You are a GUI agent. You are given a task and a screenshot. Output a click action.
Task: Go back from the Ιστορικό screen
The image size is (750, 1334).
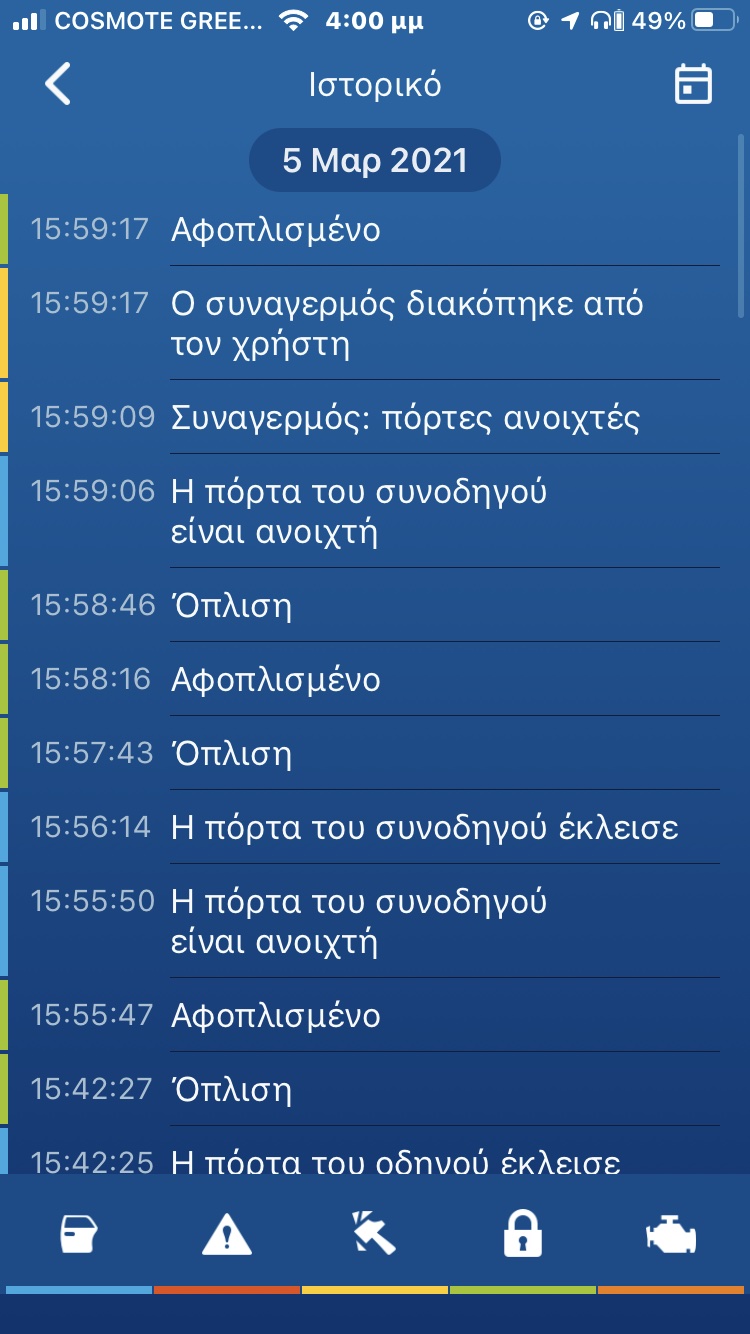pyautogui.click(x=58, y=85)
